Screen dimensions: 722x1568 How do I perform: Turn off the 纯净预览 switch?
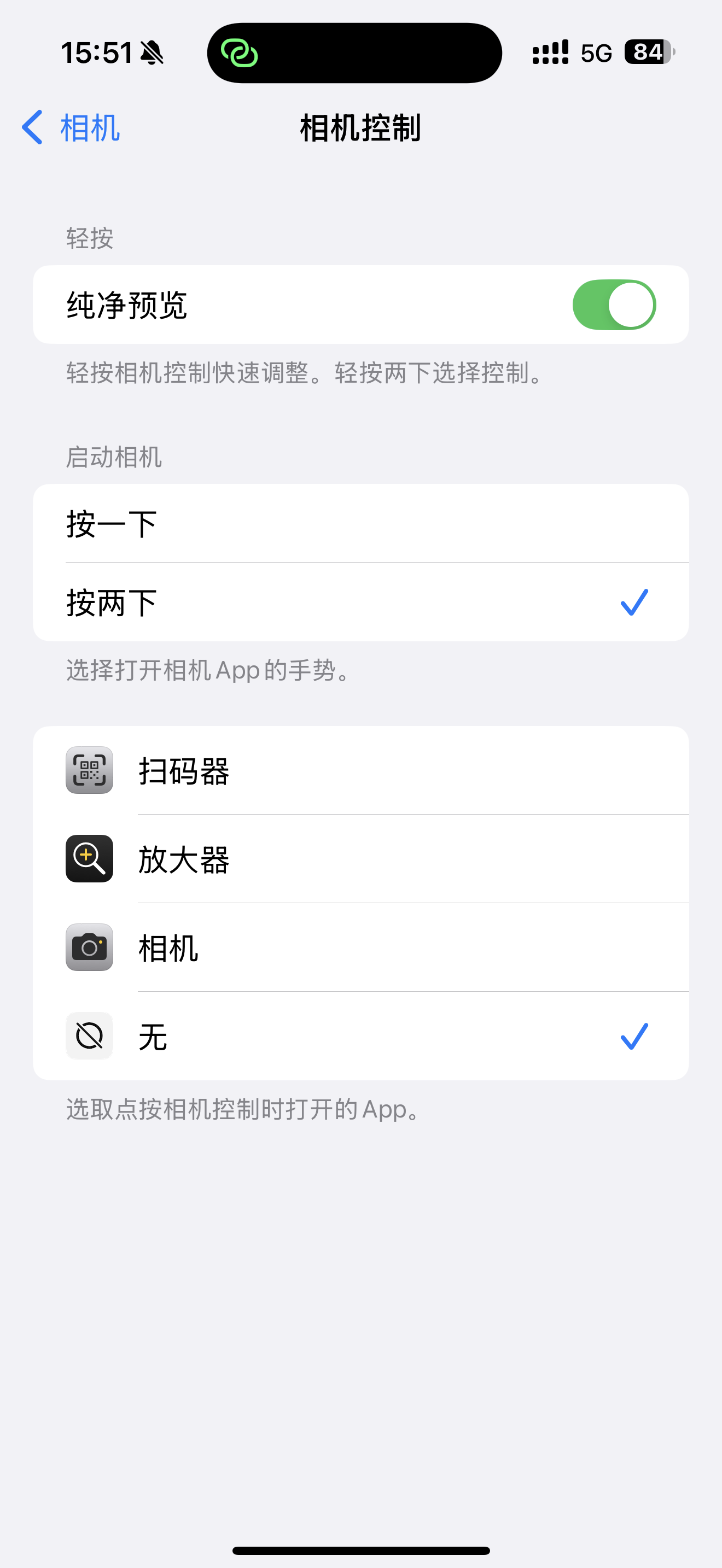[614, 305]
